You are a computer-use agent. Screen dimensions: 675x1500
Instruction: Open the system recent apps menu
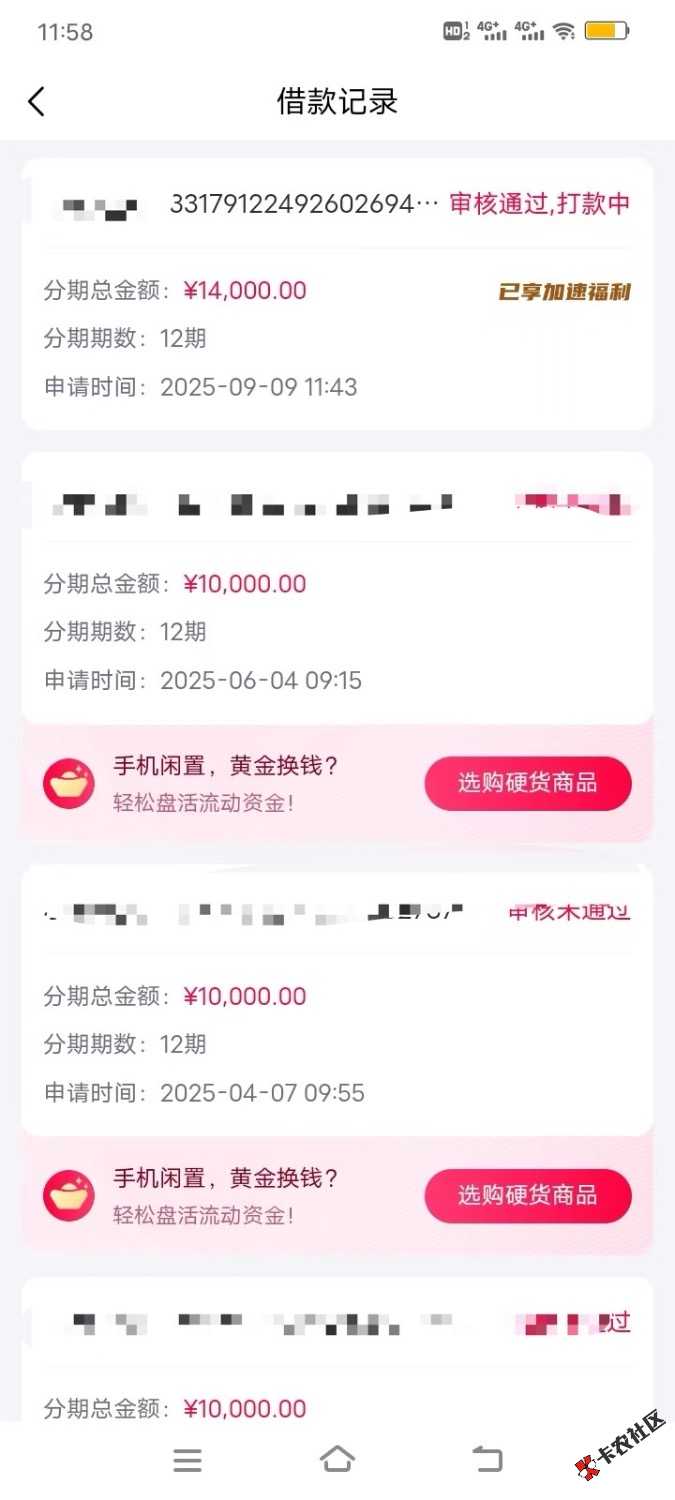tap(187, 1460)
